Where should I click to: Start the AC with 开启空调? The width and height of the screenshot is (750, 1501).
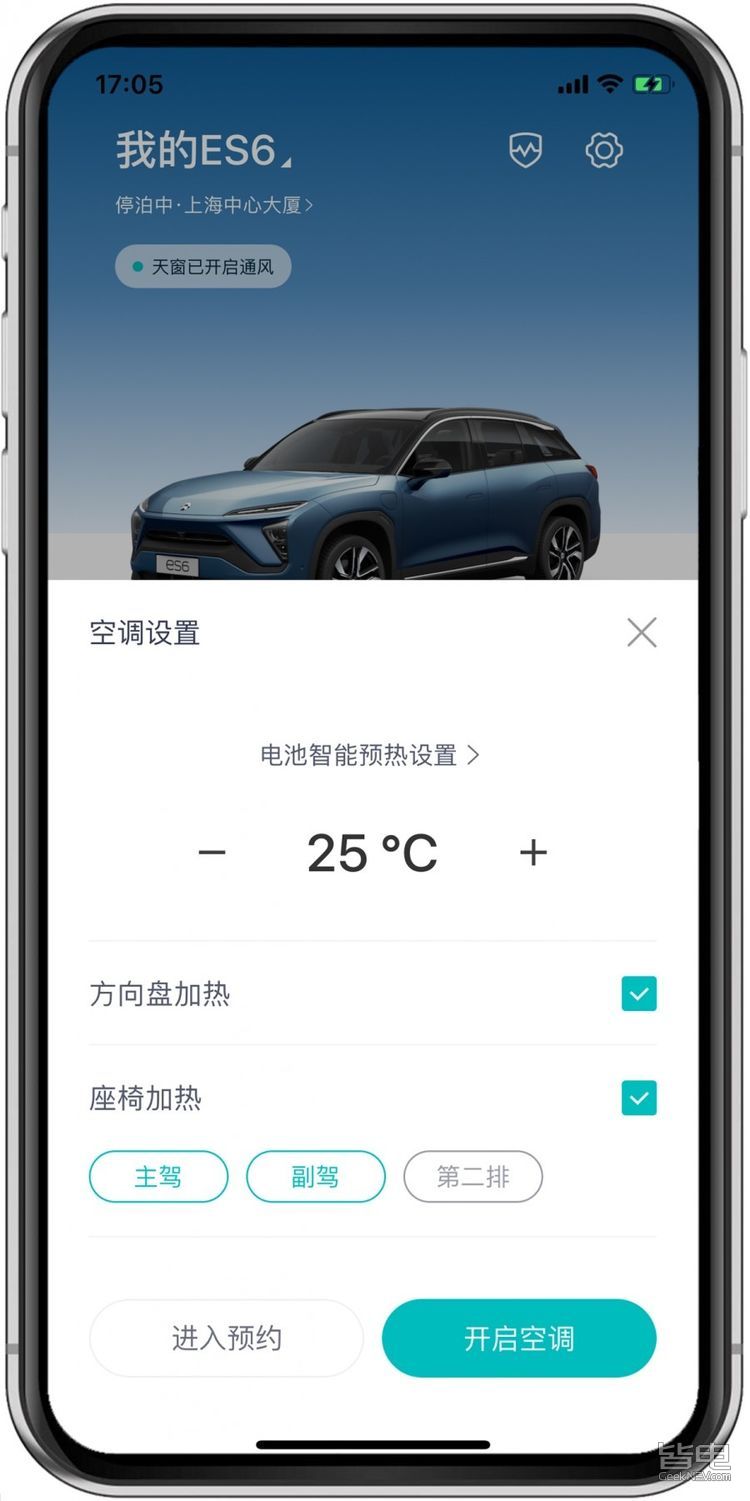click(x=519, y=1338)
